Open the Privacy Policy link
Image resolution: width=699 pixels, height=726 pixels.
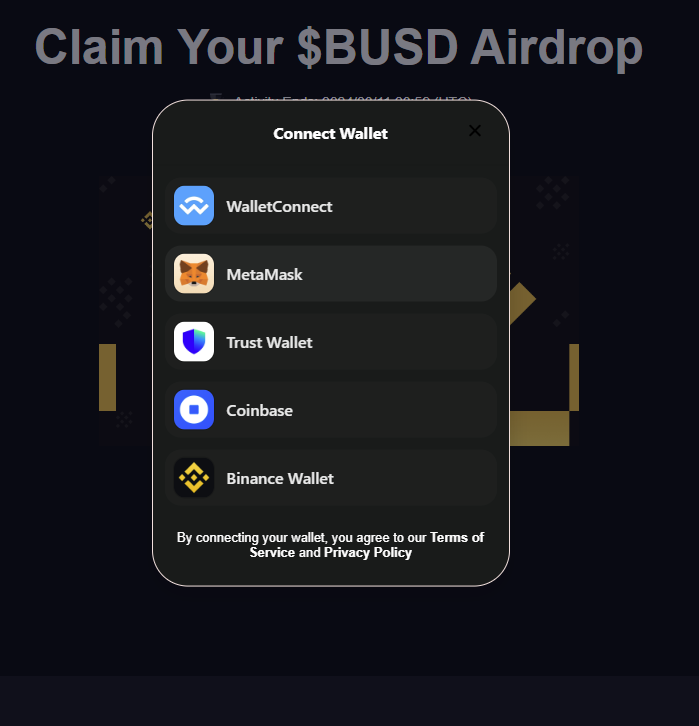tap(367, 553)
